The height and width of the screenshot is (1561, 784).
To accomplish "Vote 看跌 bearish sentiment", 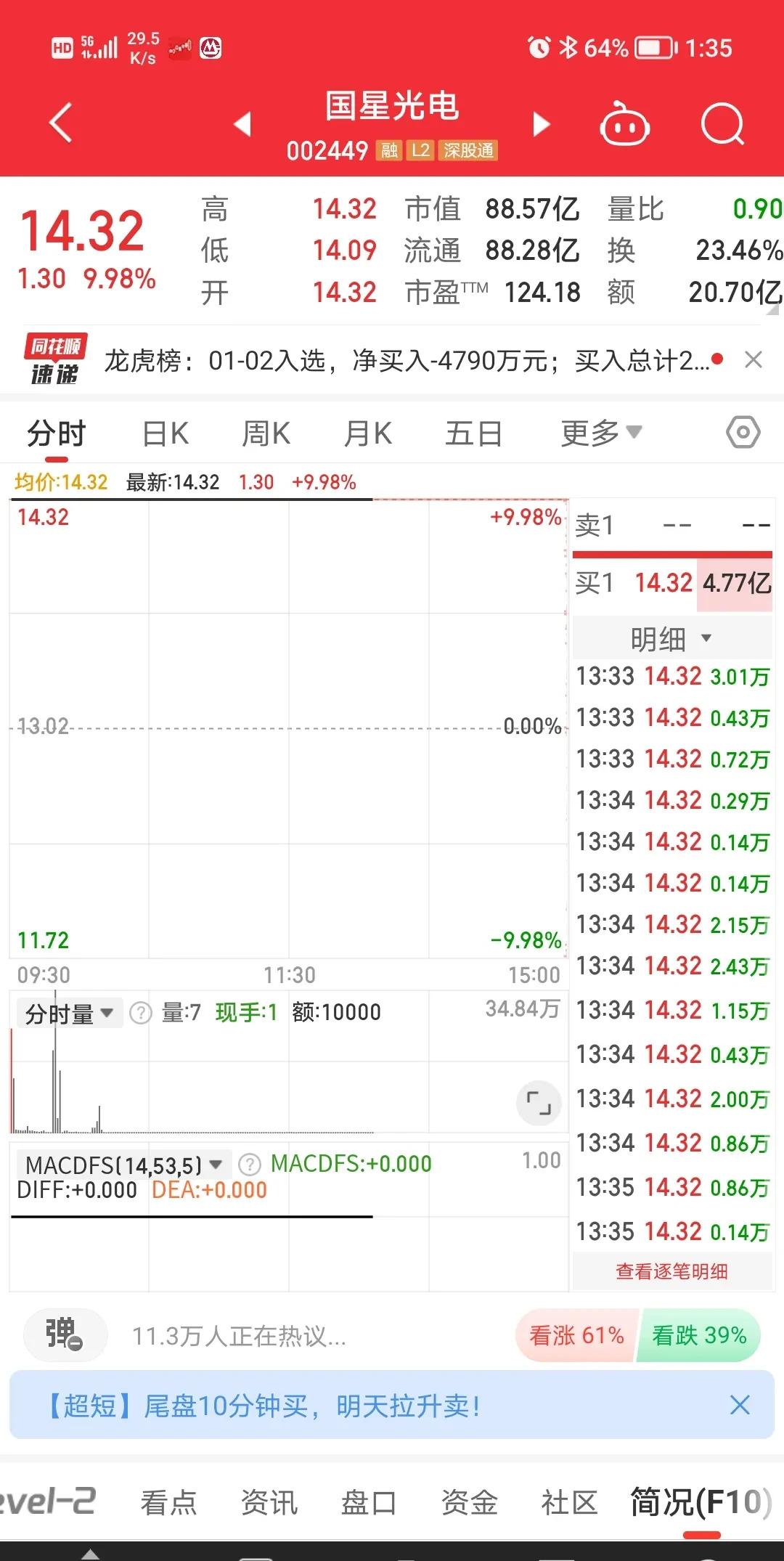I will click(699, 1334).
